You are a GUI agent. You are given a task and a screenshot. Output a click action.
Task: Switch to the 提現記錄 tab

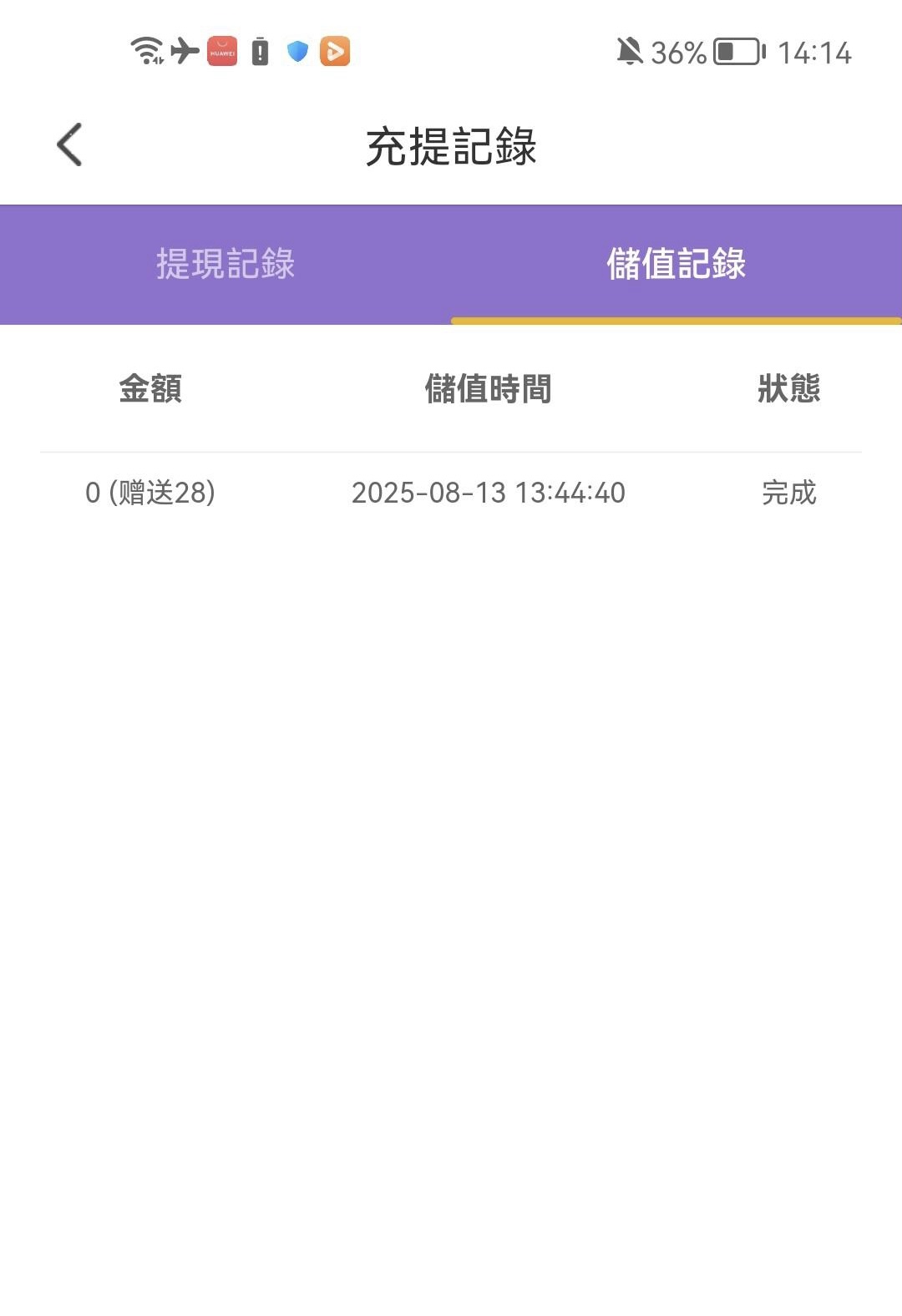(x=225, y=264)
